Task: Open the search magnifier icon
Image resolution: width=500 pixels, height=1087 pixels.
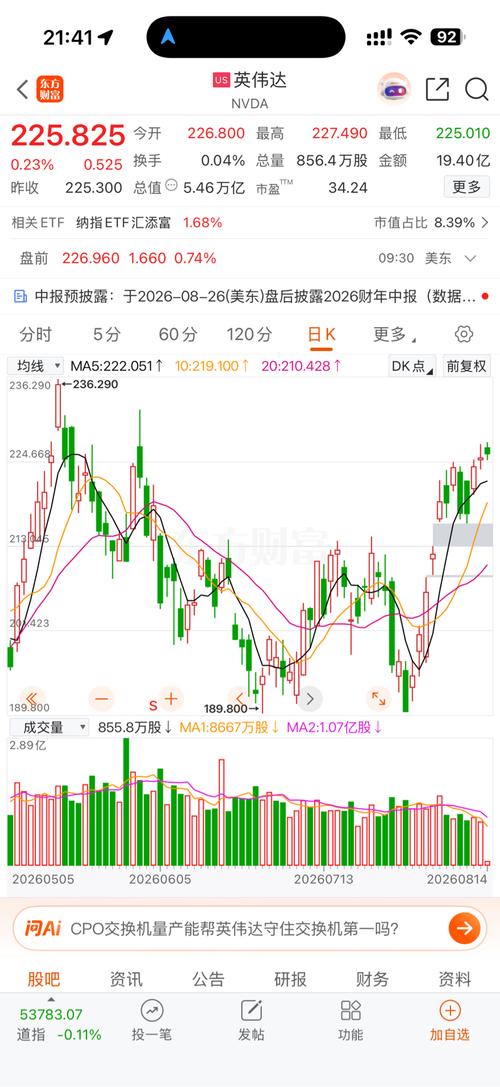Action: pyautogui.click(x=477, y=89)
